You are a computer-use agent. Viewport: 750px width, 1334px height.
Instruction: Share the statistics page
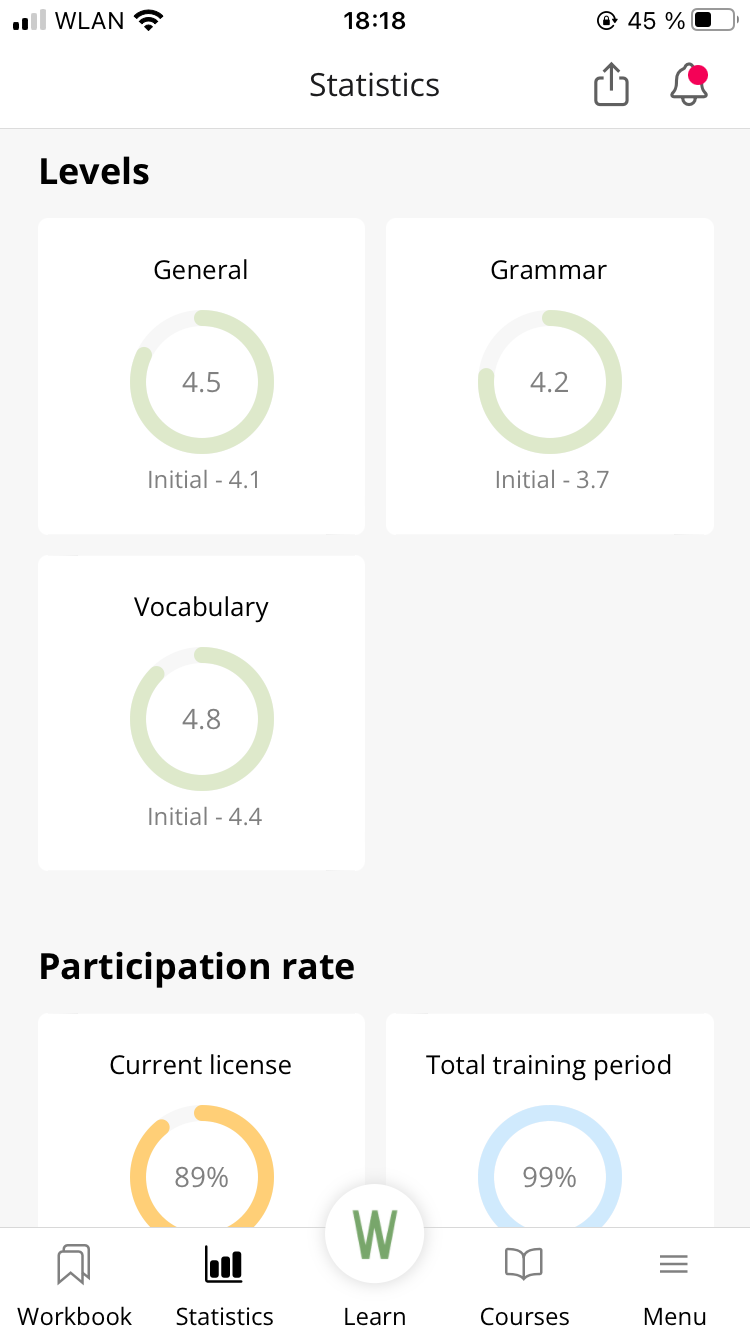pos(611,85)
